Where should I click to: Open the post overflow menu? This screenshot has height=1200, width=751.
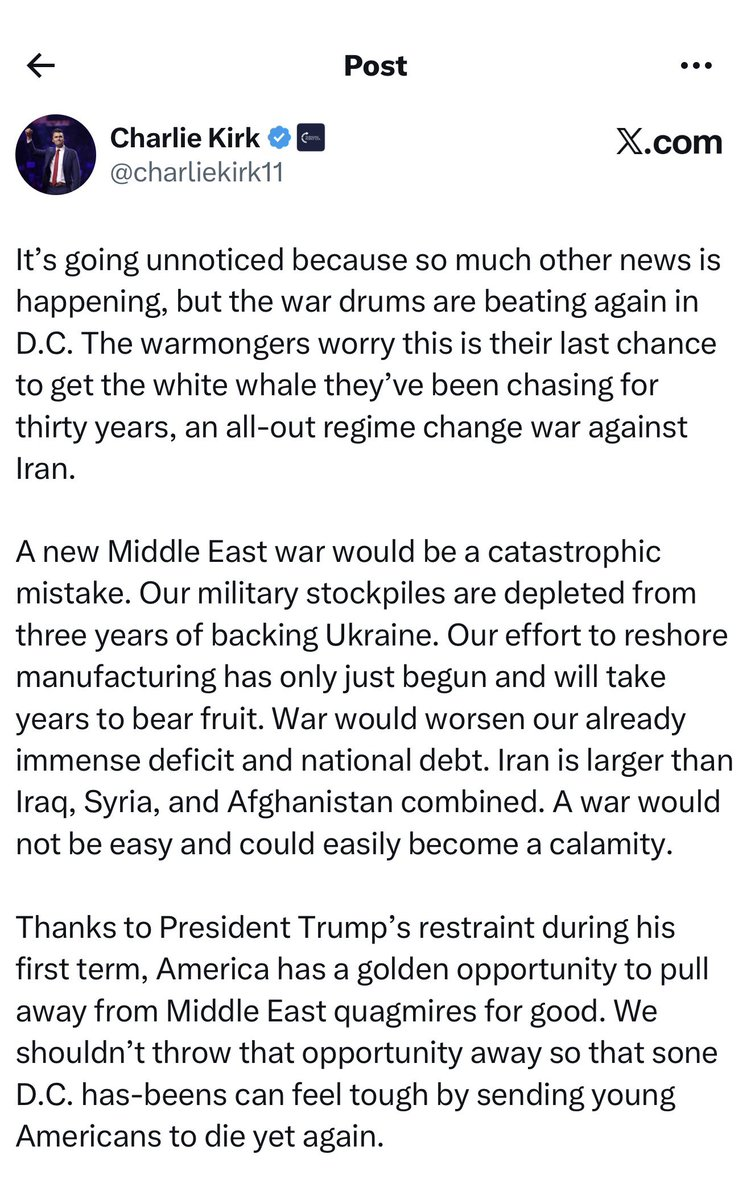coord(694,66)
